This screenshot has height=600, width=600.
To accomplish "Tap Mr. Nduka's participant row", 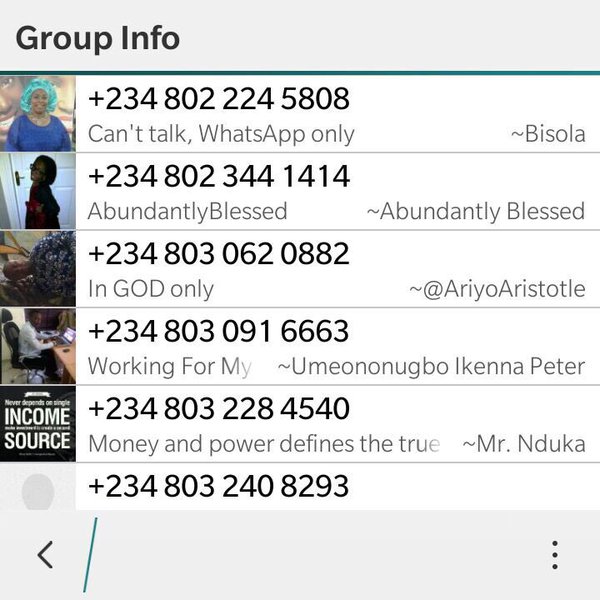I will 300,423.
